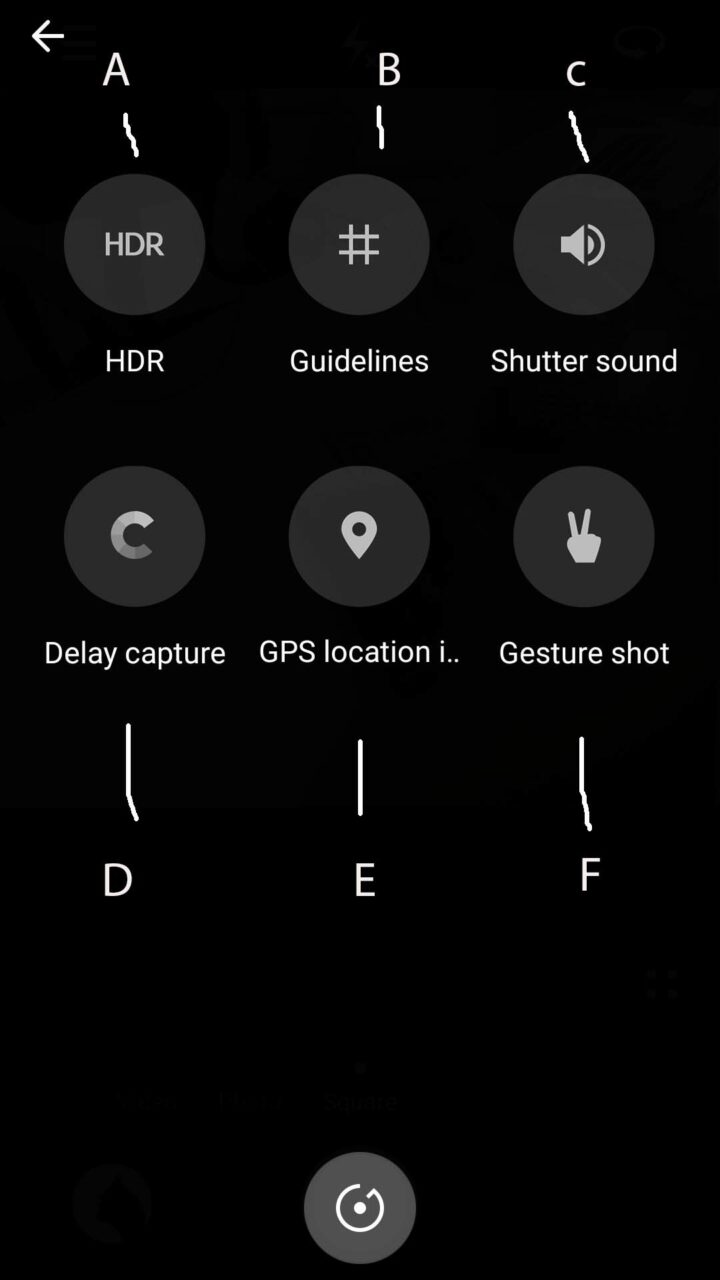This screenshot has width=720, height=1280.
Task: Tap the round shutter button
Action: [x=360, y=1208]
